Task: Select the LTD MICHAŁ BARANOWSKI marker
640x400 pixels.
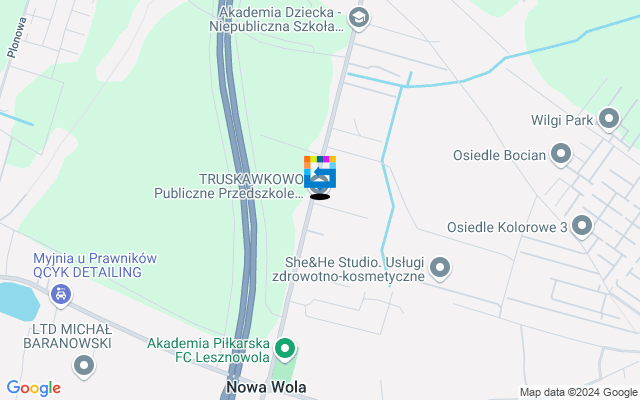Action: click(x=84, y=365)
